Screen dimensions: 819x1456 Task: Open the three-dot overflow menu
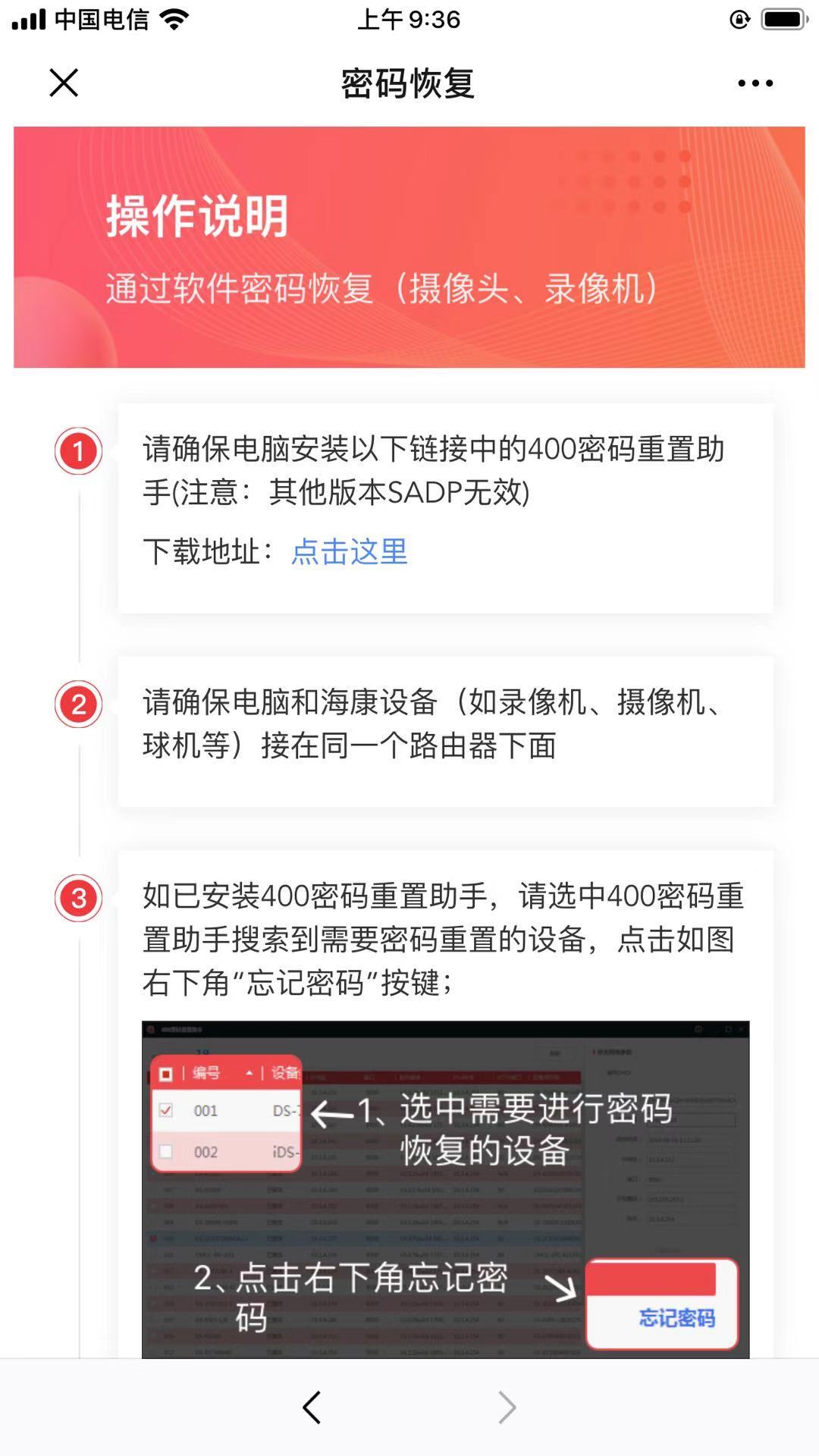coord(755,83)
